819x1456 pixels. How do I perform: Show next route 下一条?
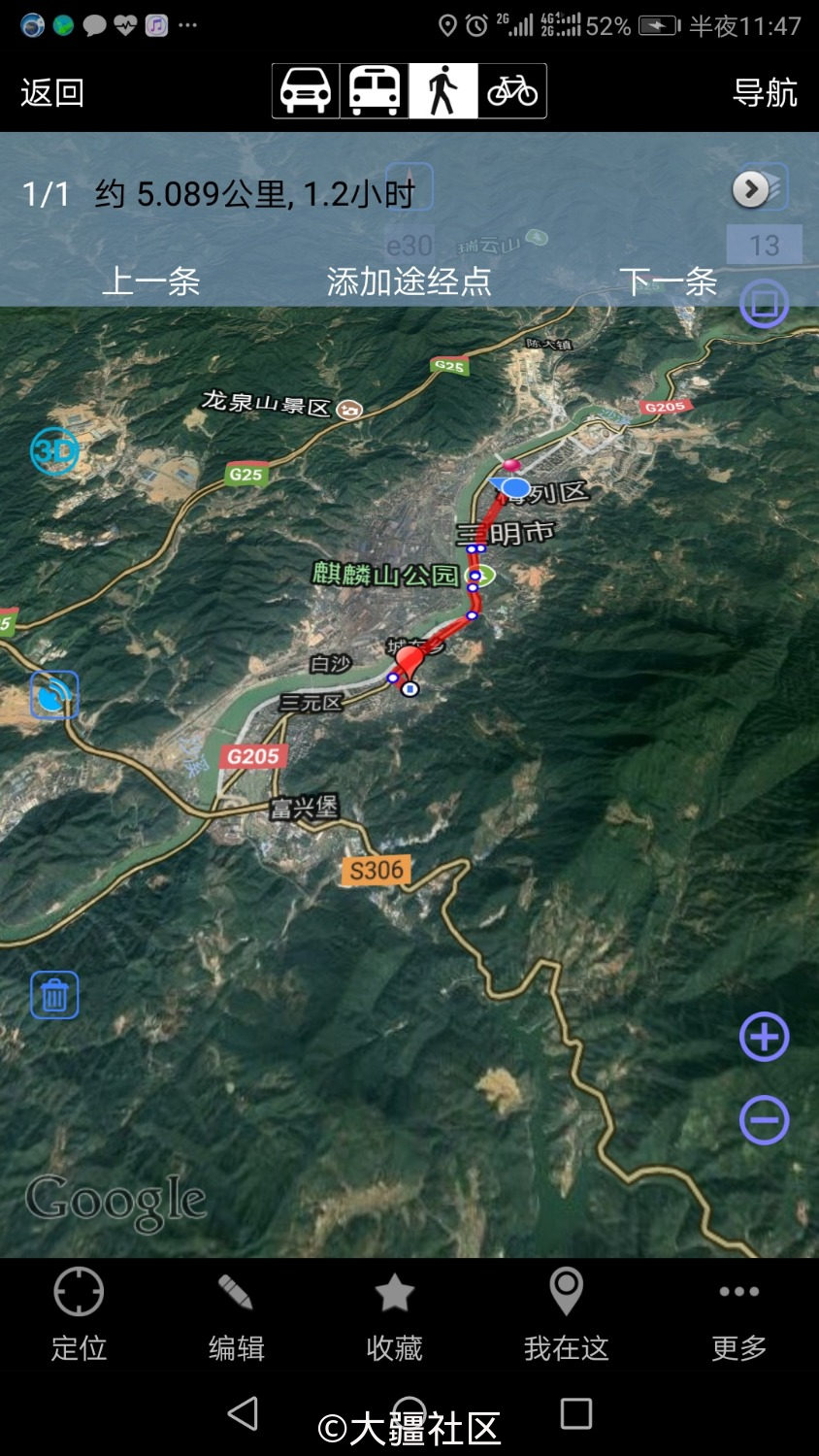(x=668, y=281)
